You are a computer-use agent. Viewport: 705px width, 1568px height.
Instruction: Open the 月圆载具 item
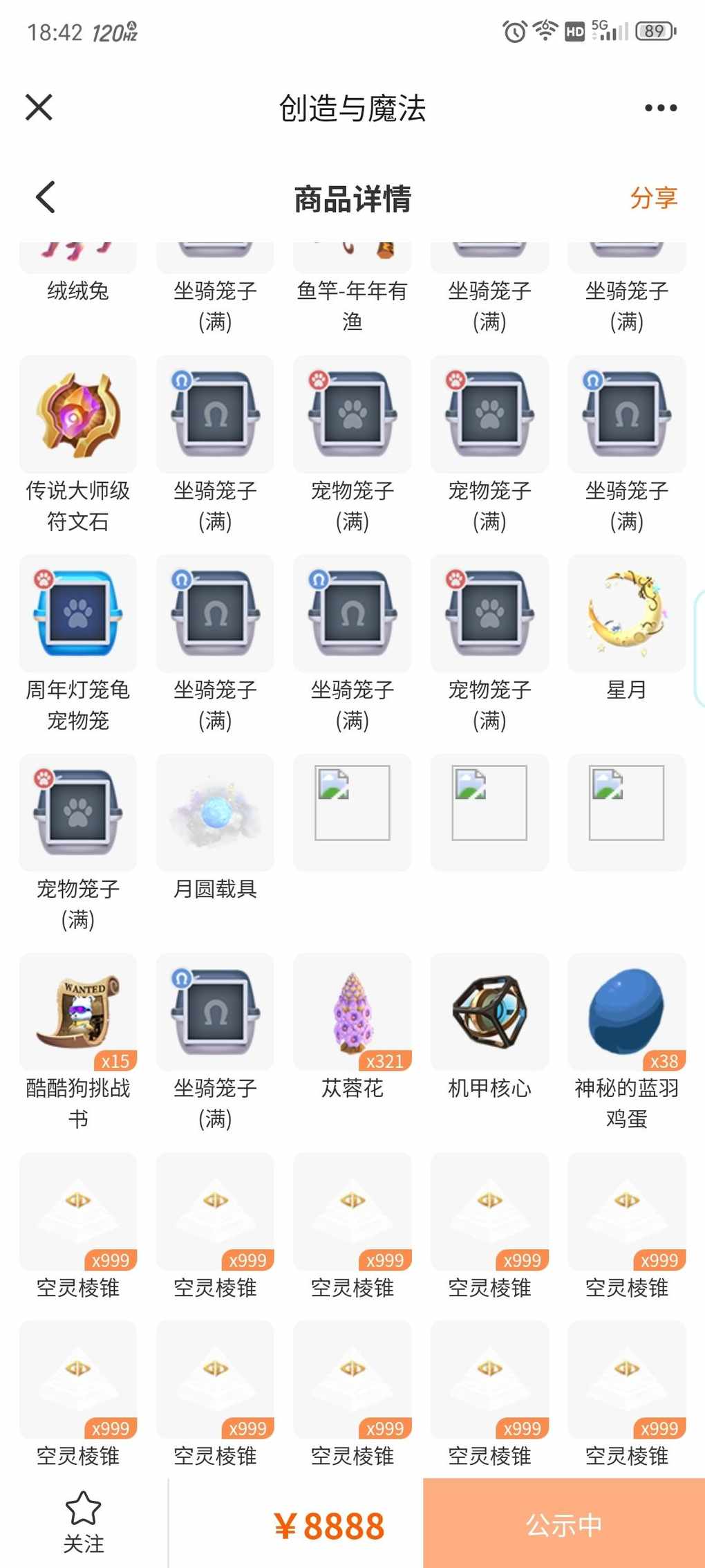point(215,813)
